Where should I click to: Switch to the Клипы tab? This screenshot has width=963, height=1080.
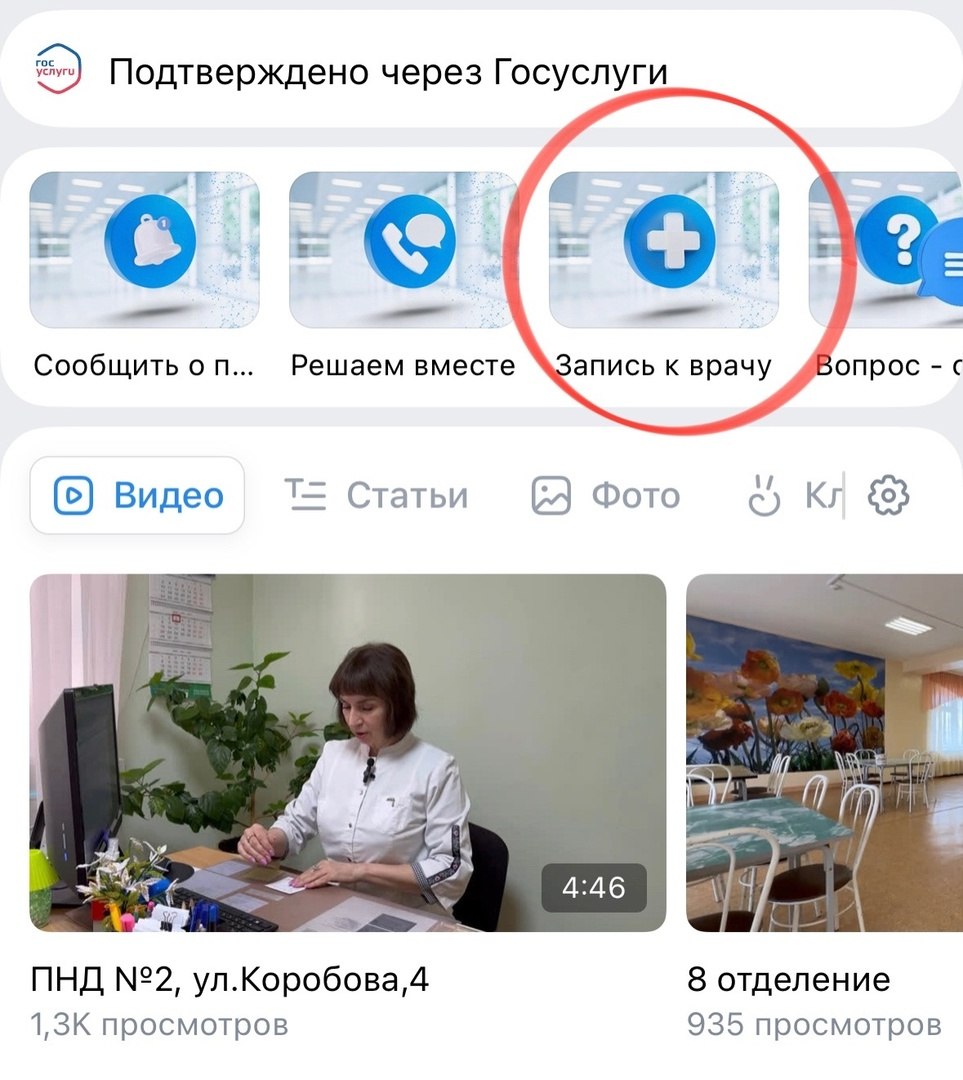coord(795,496)
